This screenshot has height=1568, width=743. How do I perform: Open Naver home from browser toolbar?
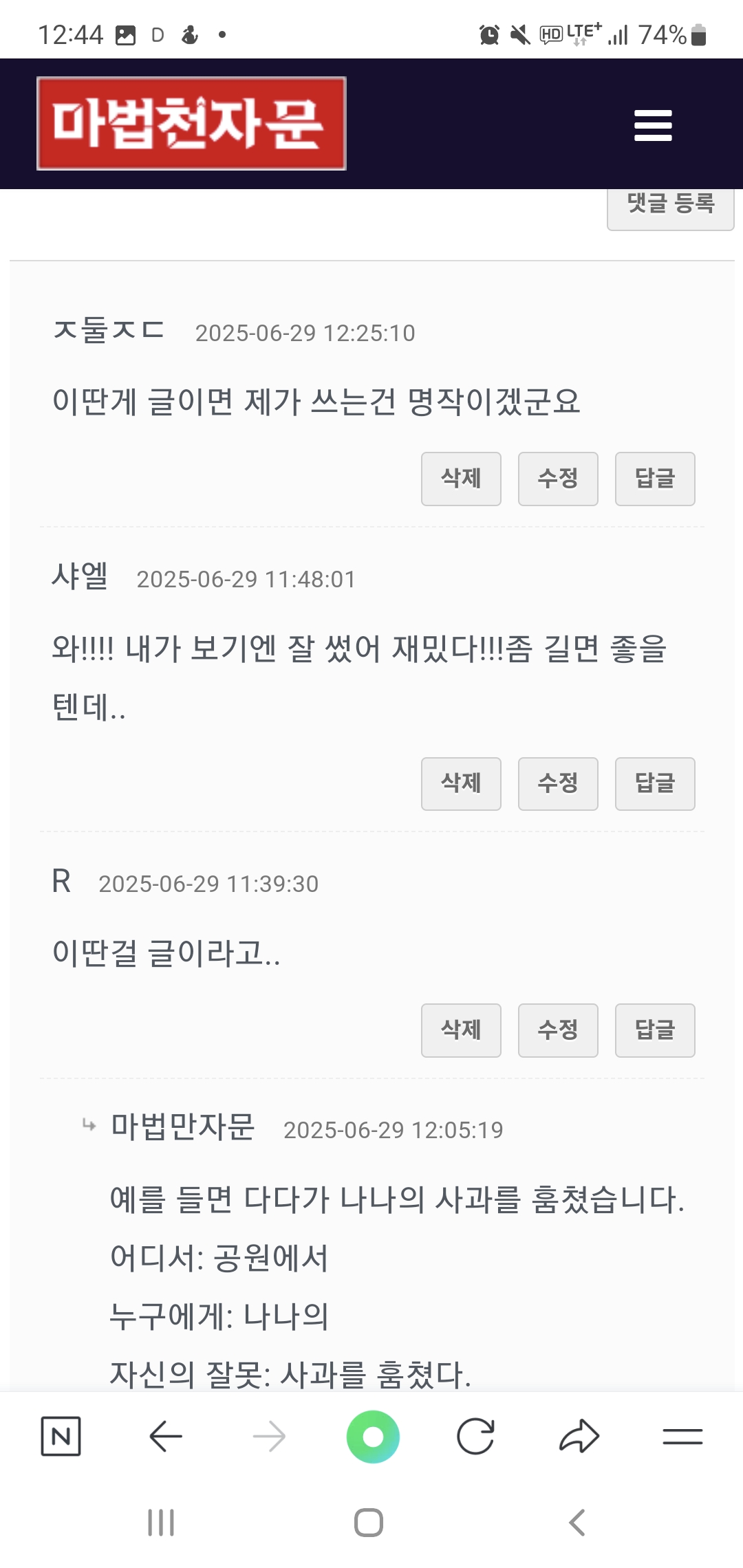point(61,1436)
